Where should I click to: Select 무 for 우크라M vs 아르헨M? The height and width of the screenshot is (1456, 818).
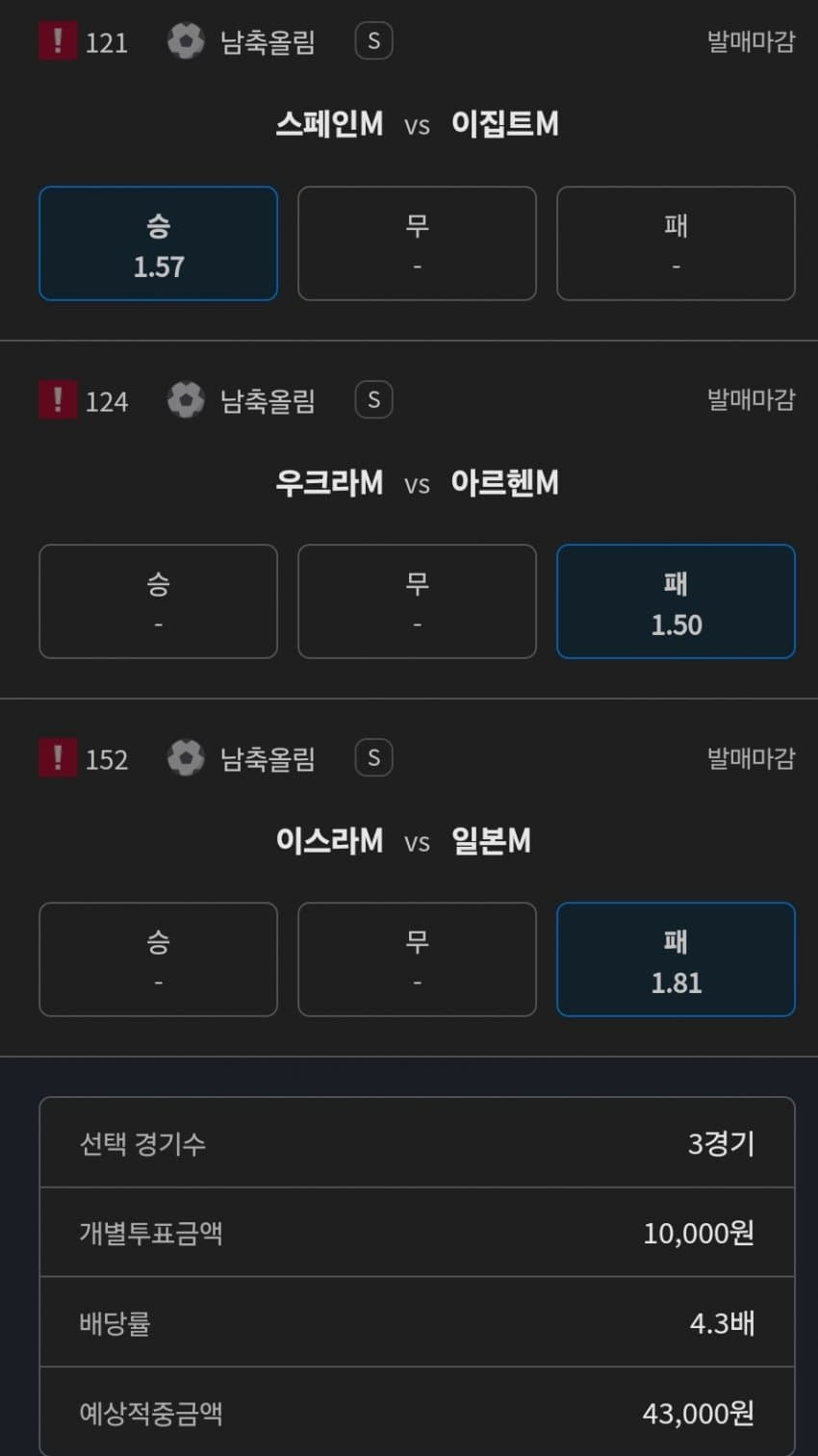[417, 601]
